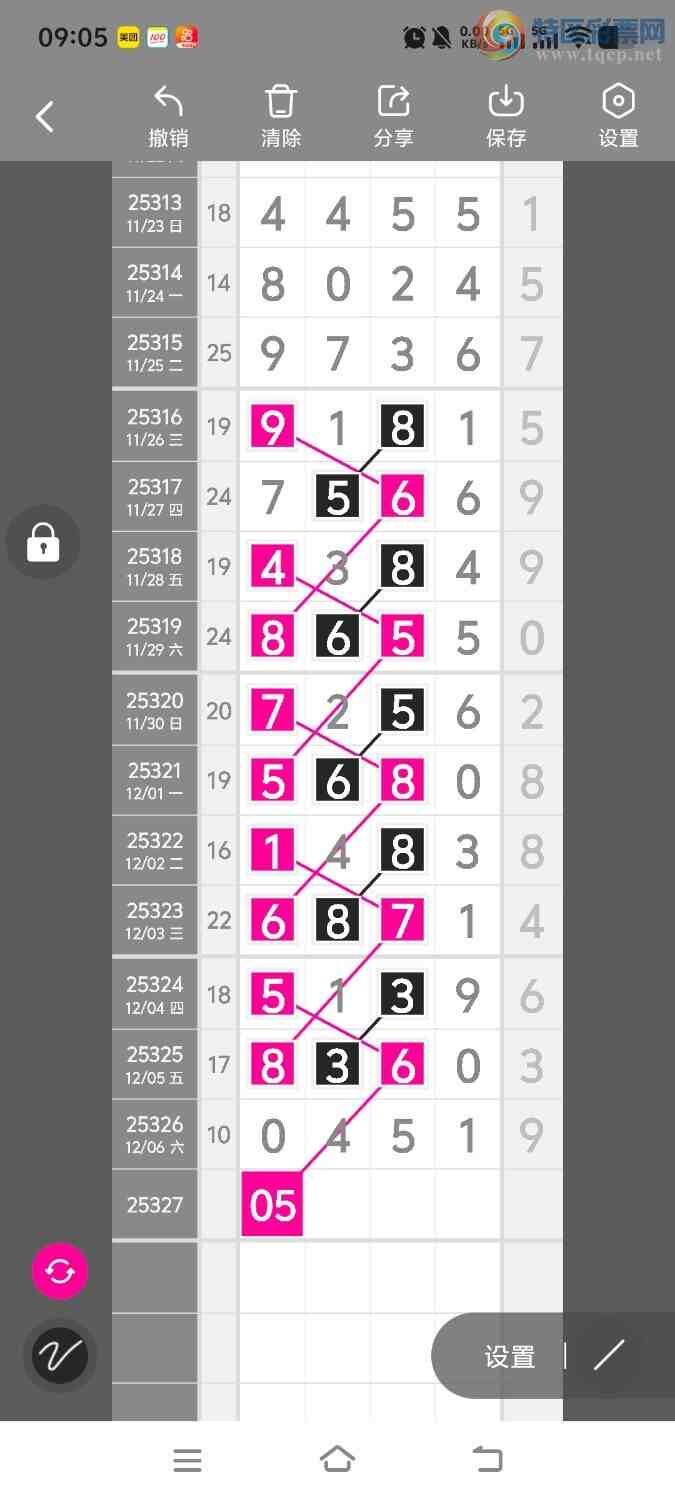675x1500 pixels.
Task: Select the freehand curve drawing tool
Action: pos(60,1356)
